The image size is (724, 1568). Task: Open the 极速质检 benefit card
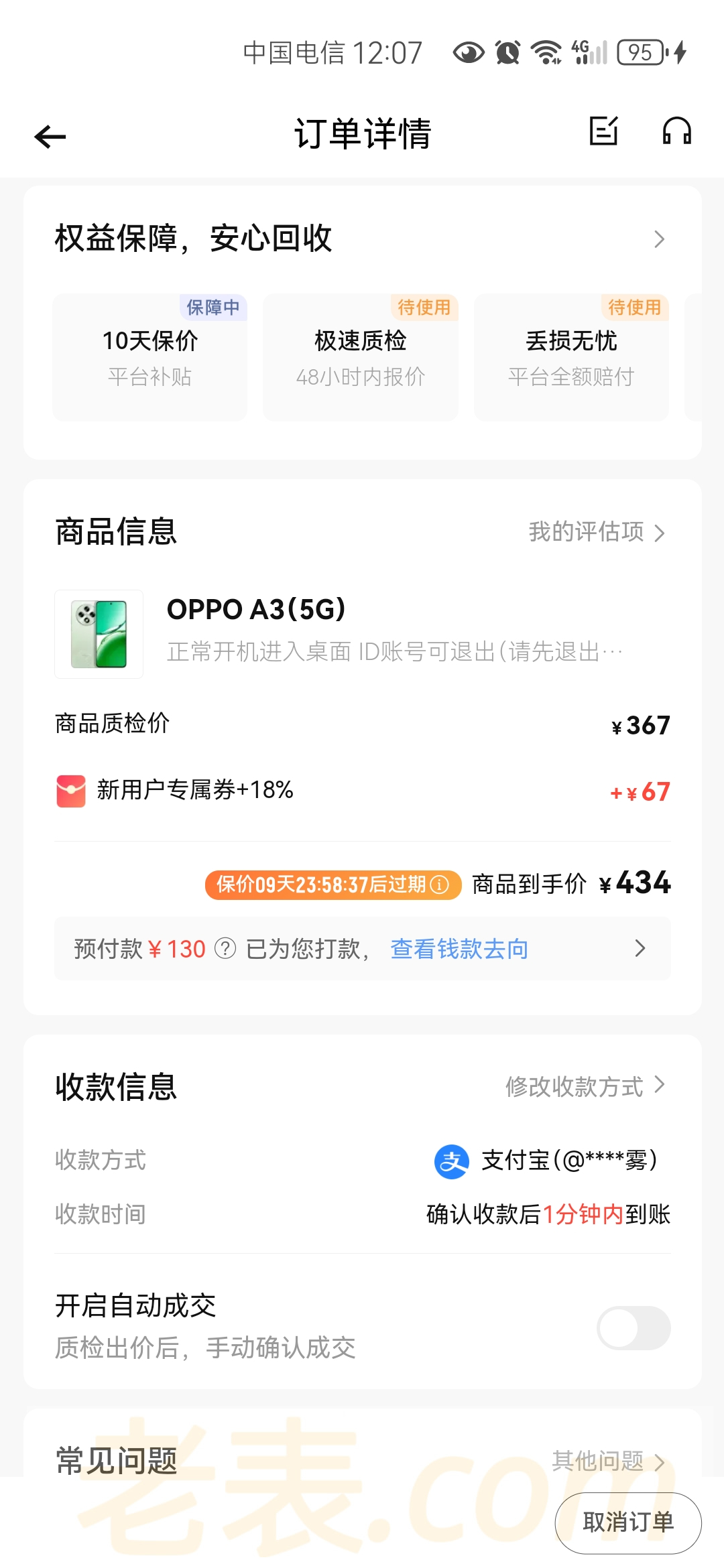pyautogui.click(x=361, y=357)
